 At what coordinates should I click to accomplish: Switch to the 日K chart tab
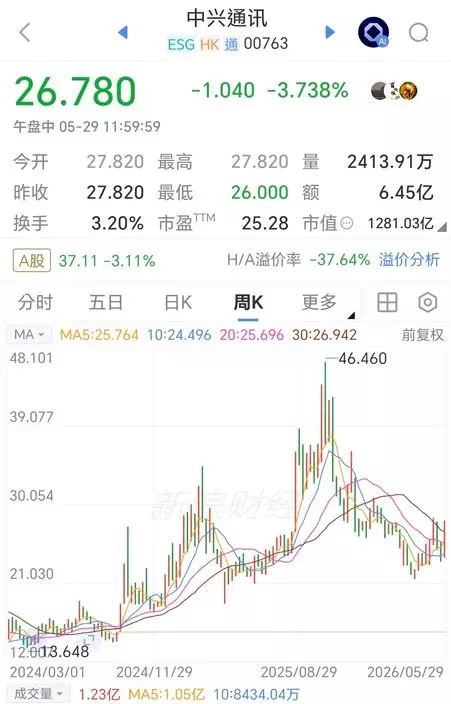[x=178, y=303]
